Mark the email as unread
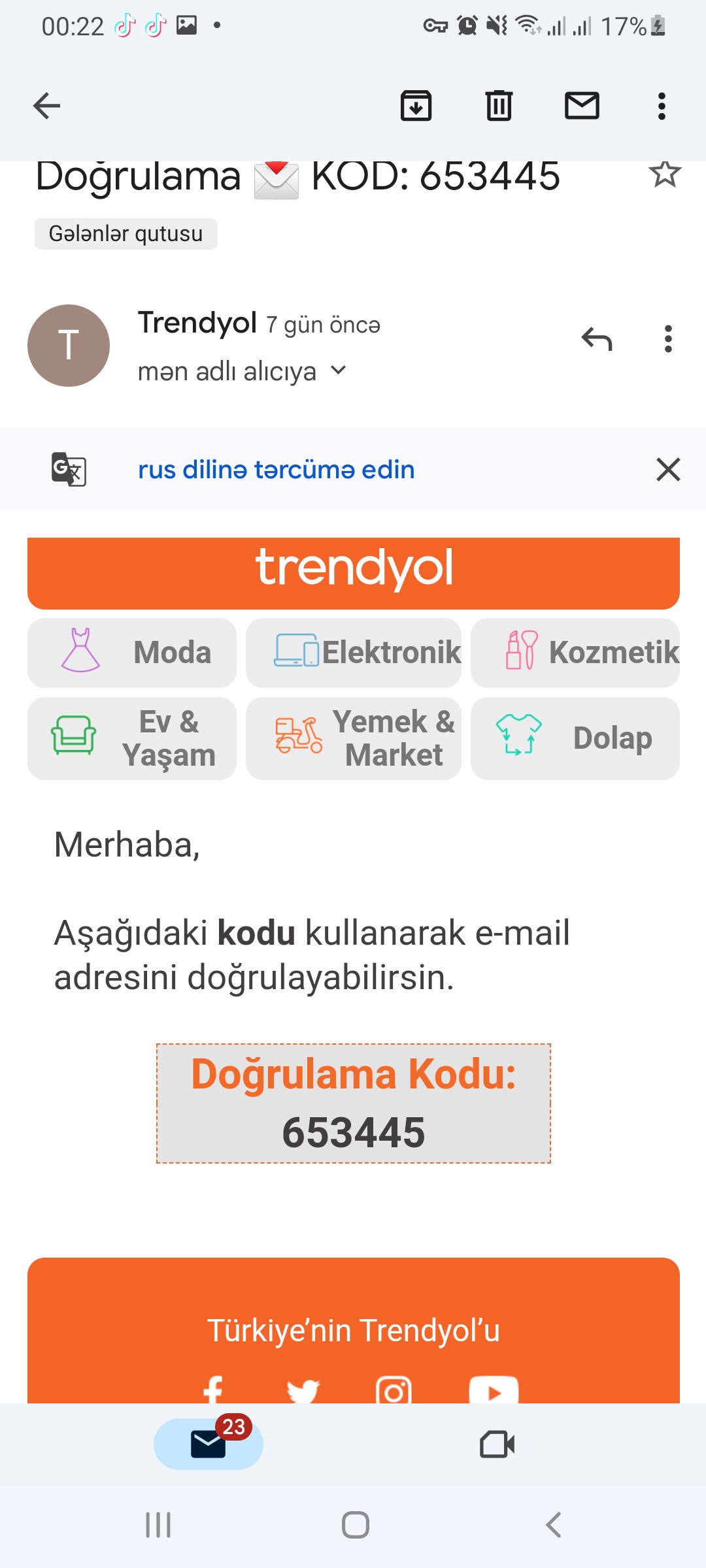Image resolution: width=706 pixels, height=1568 pixels. pos(582,106)
